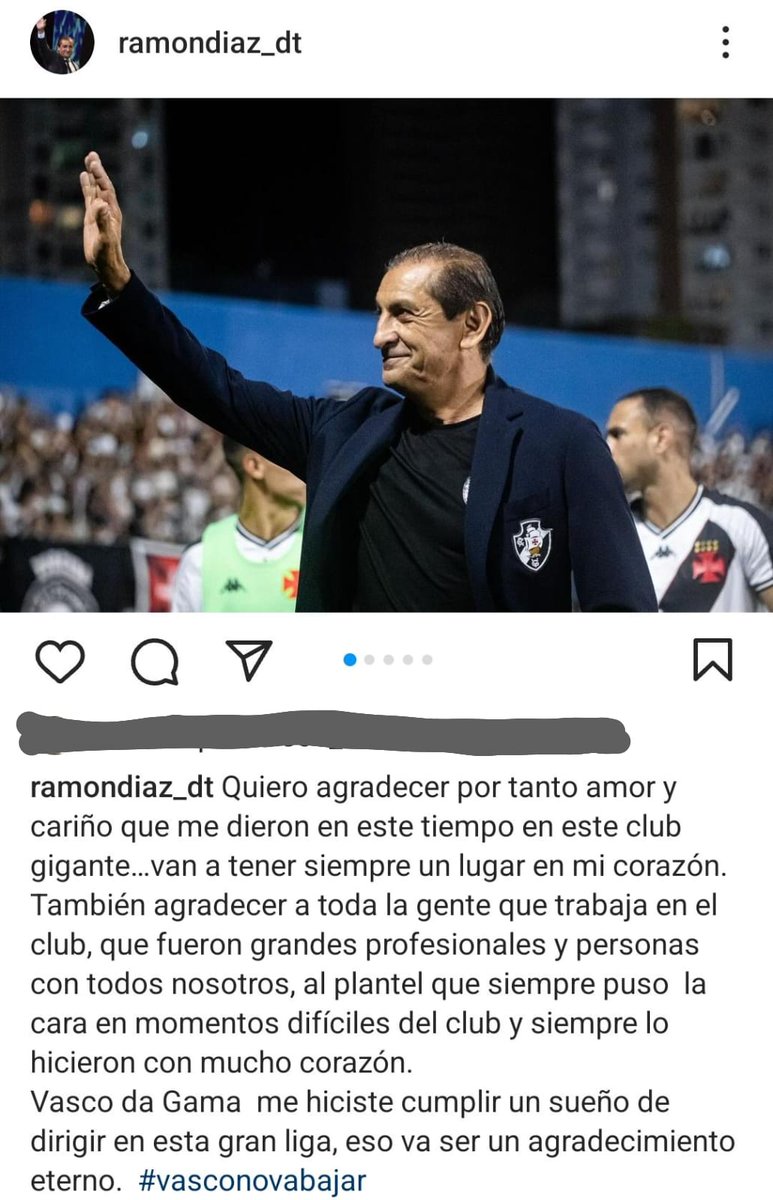Image resolution: width=773 pixels, height=1200 pixels.
Task: Open the #vasconovabajar hashtag
Action: click(253, 1180)
